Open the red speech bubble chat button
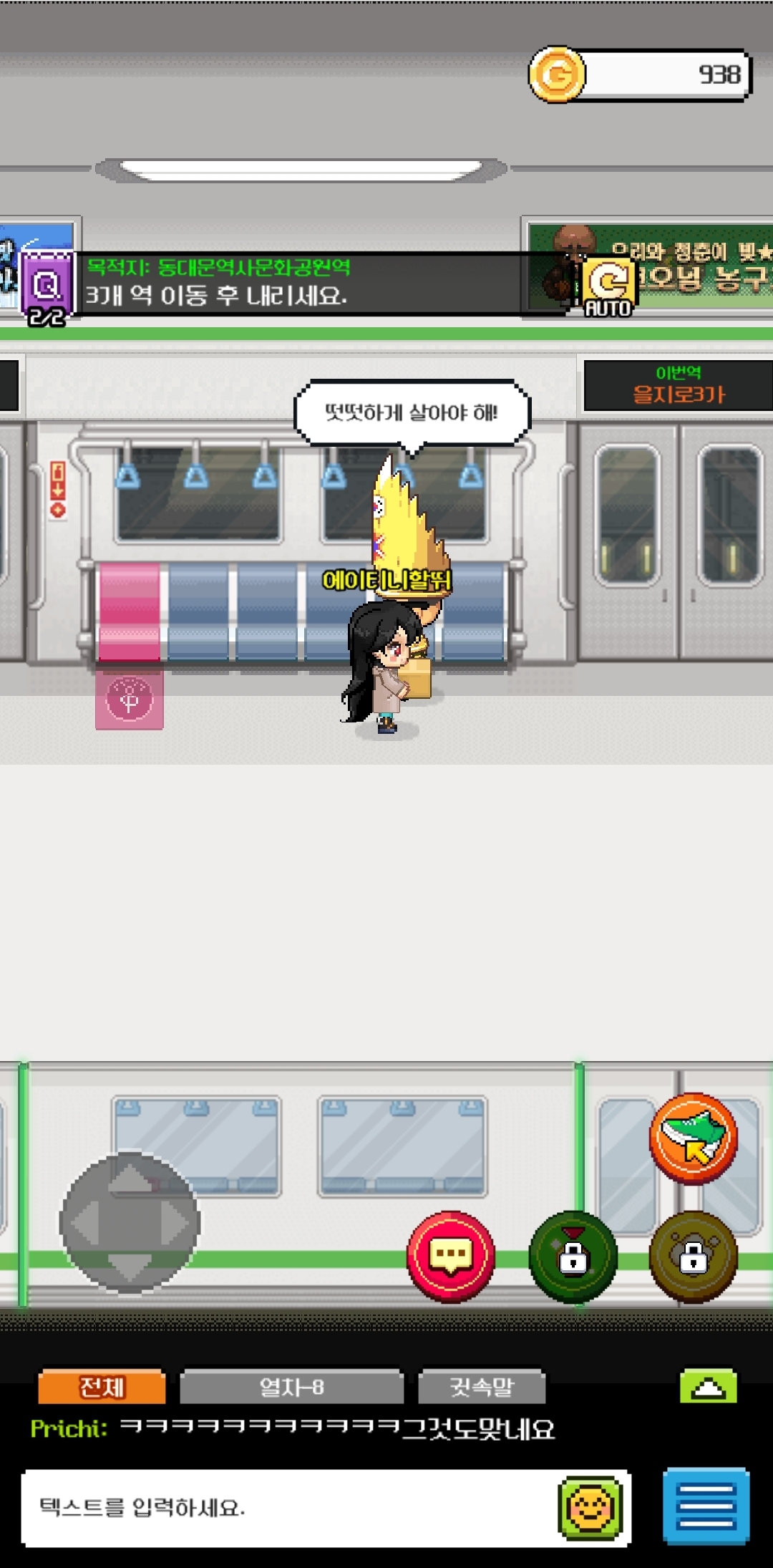This screenshot has width=773, height=1568. coord(450,1256)
